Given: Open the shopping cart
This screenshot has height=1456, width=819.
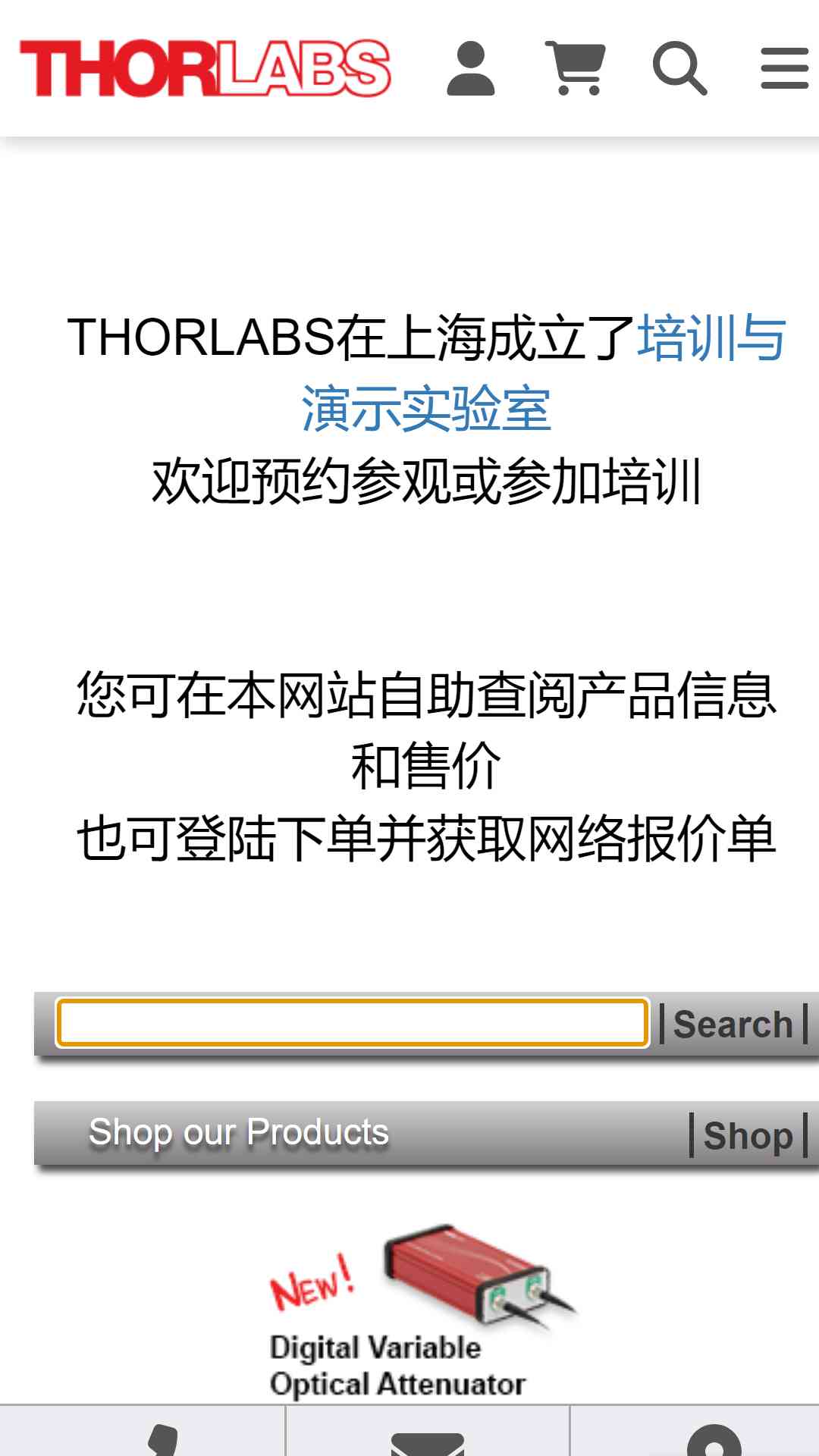Looking at the screenshot, I should click(x=576, y=68).
